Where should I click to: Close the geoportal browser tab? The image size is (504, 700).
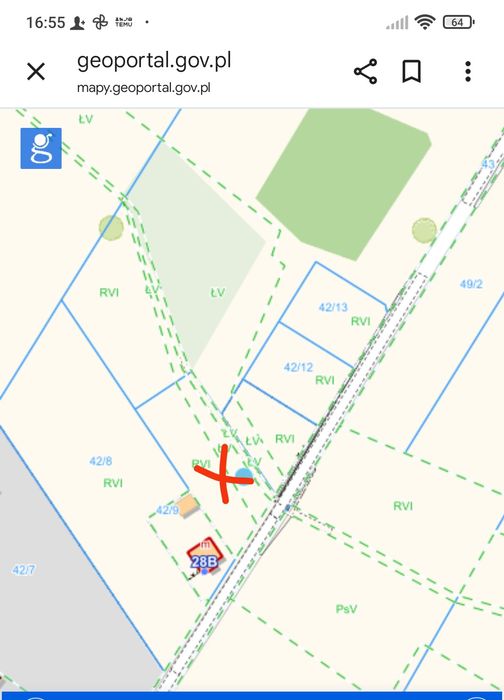point(36,71)
